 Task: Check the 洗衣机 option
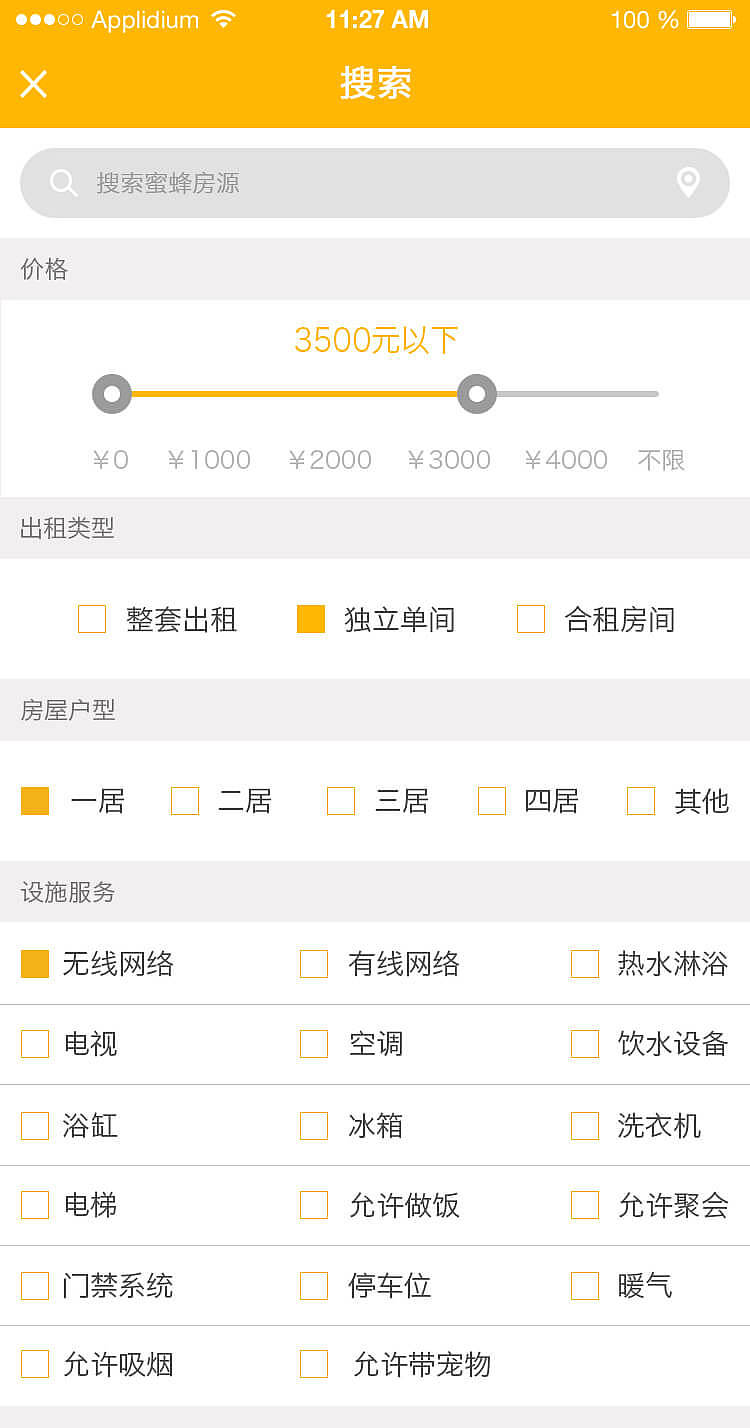(585, 1125)
